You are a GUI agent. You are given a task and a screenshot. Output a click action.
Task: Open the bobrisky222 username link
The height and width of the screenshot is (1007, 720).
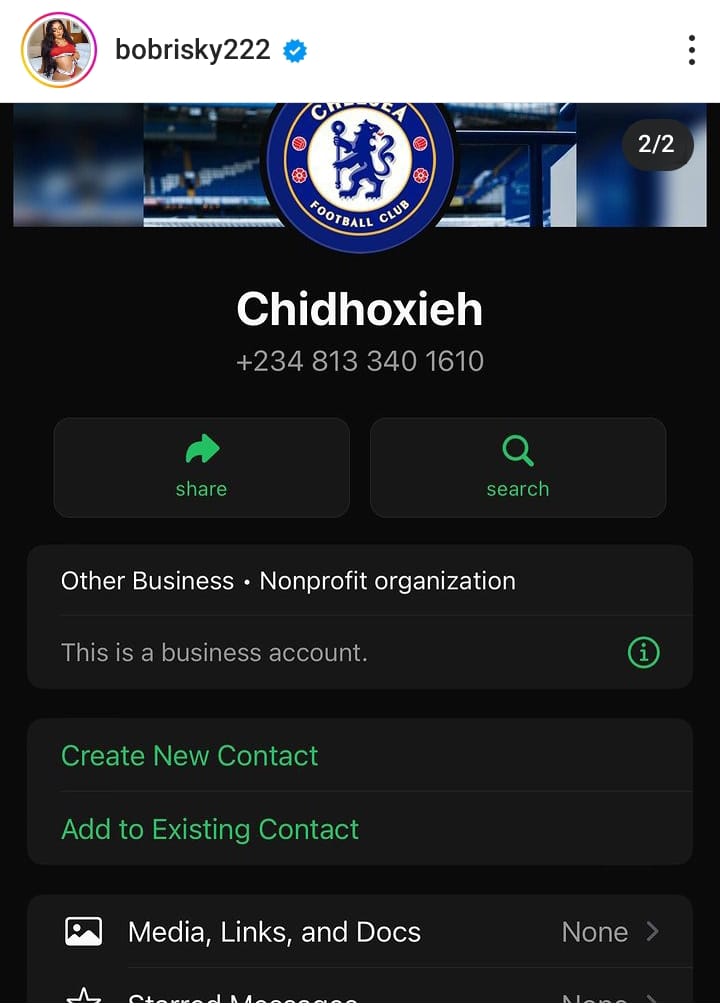[x=192, y=50]
